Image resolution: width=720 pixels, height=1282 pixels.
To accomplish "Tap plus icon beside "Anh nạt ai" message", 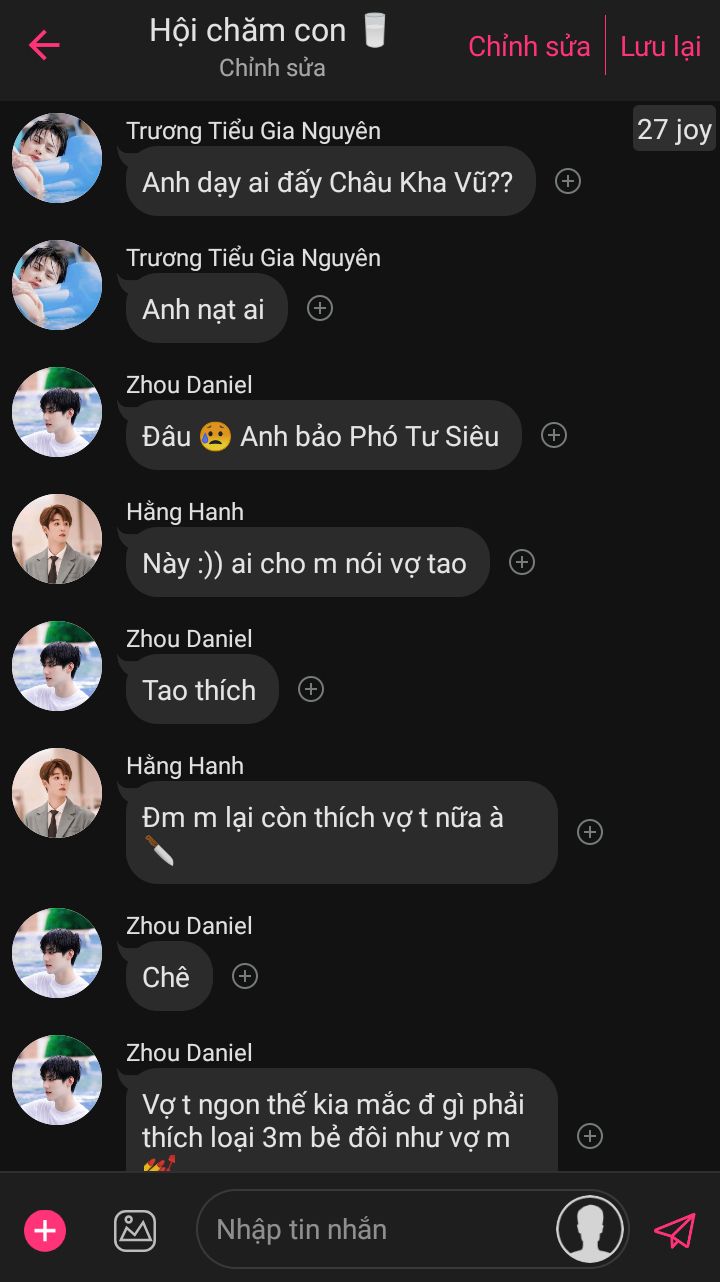I will point(320,308).
